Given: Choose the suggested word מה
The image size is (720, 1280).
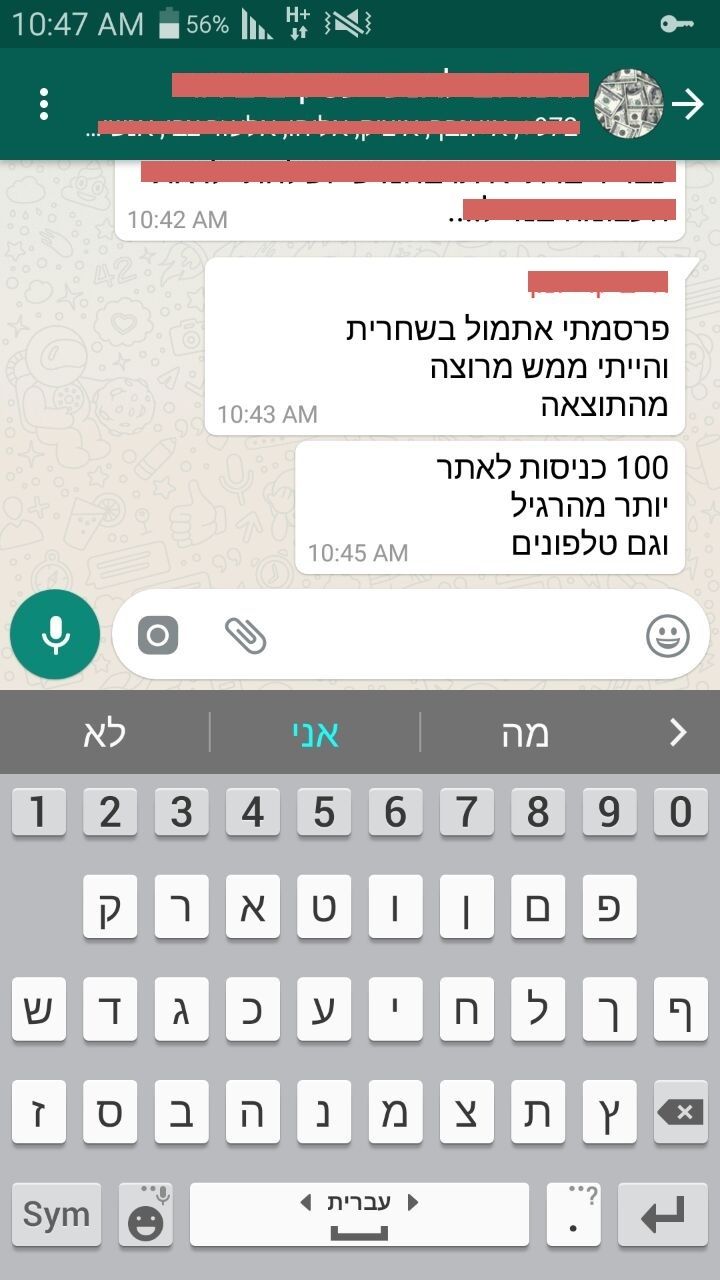Looking at the screenshot, I should click(x=525, y=734).
